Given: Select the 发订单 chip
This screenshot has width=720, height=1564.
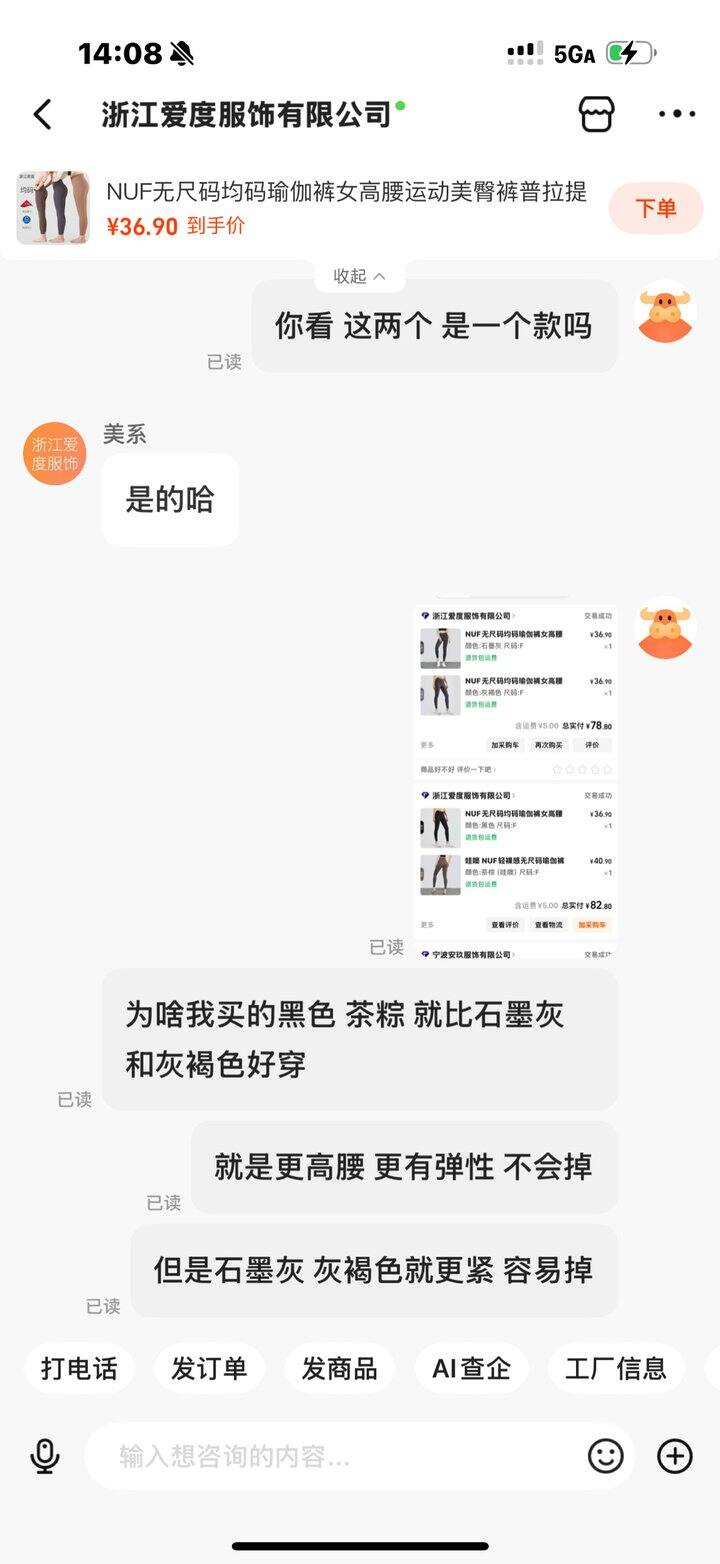Looking at the screenshot, I should (x=209, y=1368).
